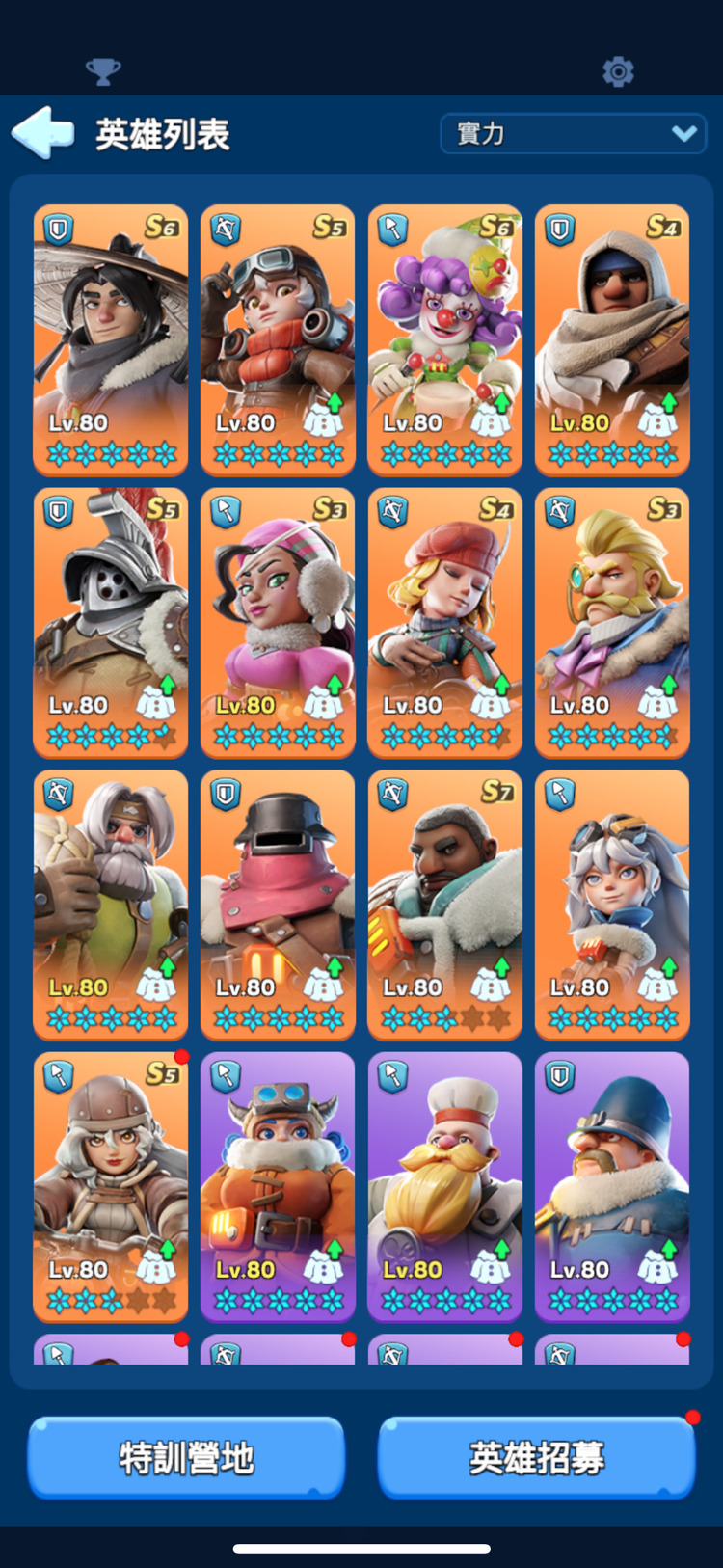
Task: Open the trophy icon
Action: [103, 71]
